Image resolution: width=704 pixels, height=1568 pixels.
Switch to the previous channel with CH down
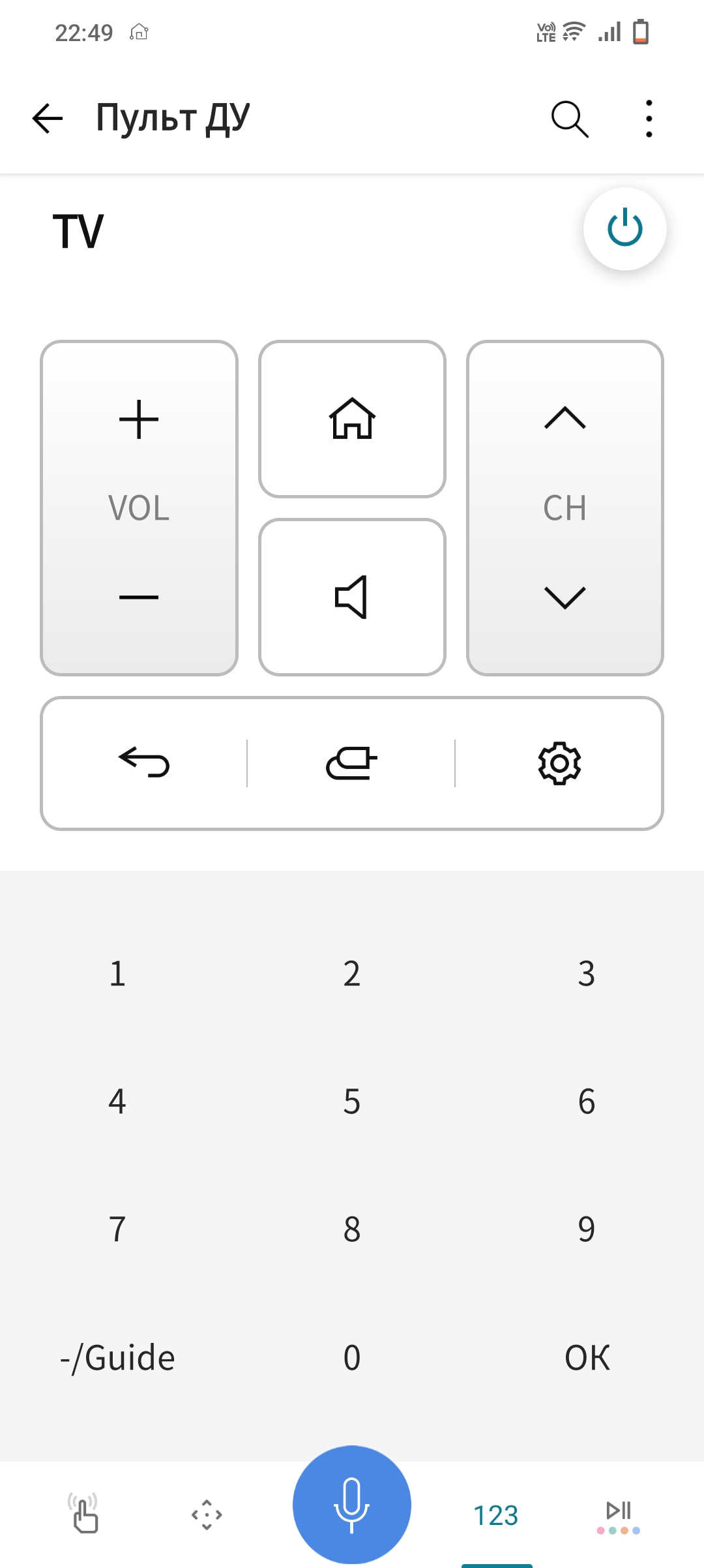click(565, 597)
